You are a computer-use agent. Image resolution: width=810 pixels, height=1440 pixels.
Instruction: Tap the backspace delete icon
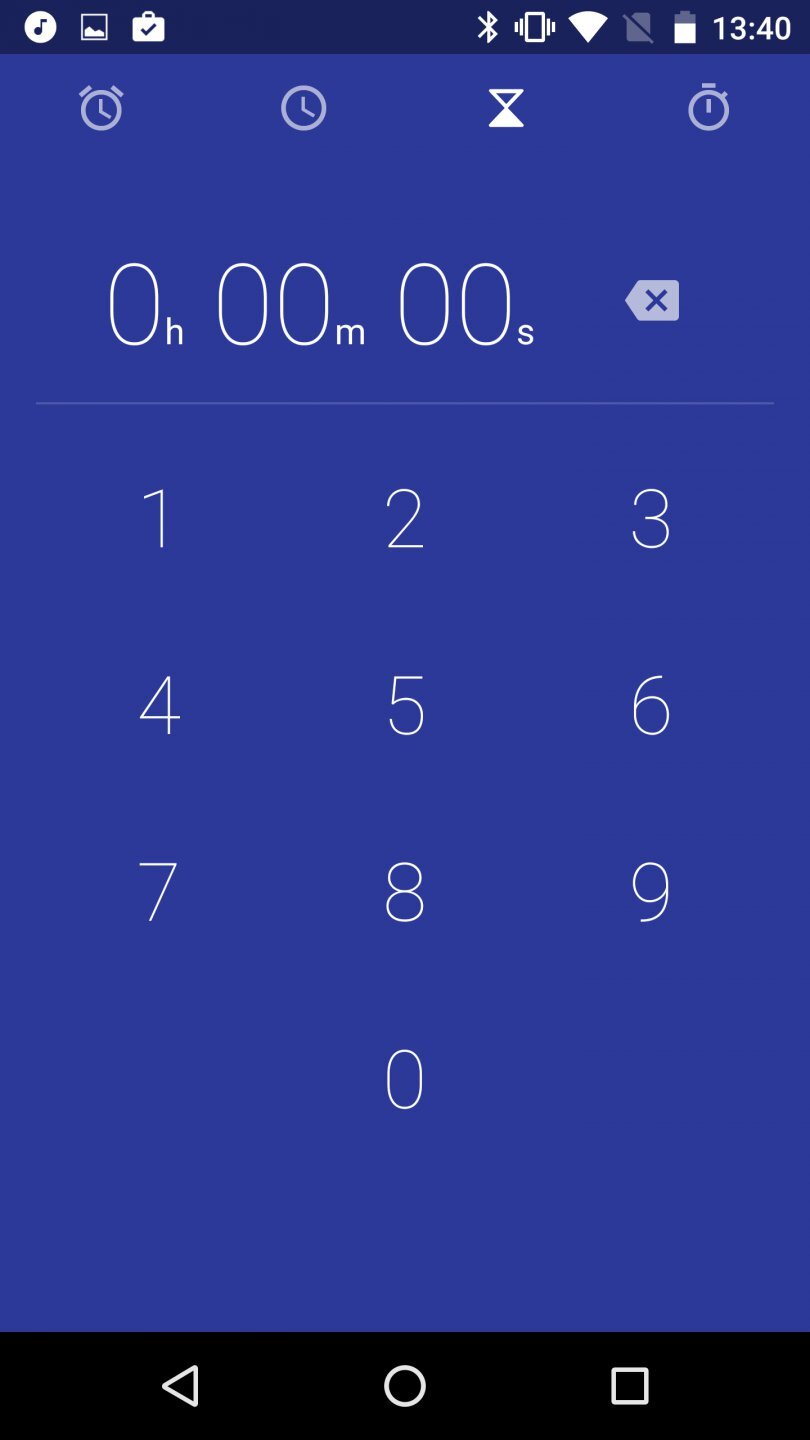(x=651, y=300)
